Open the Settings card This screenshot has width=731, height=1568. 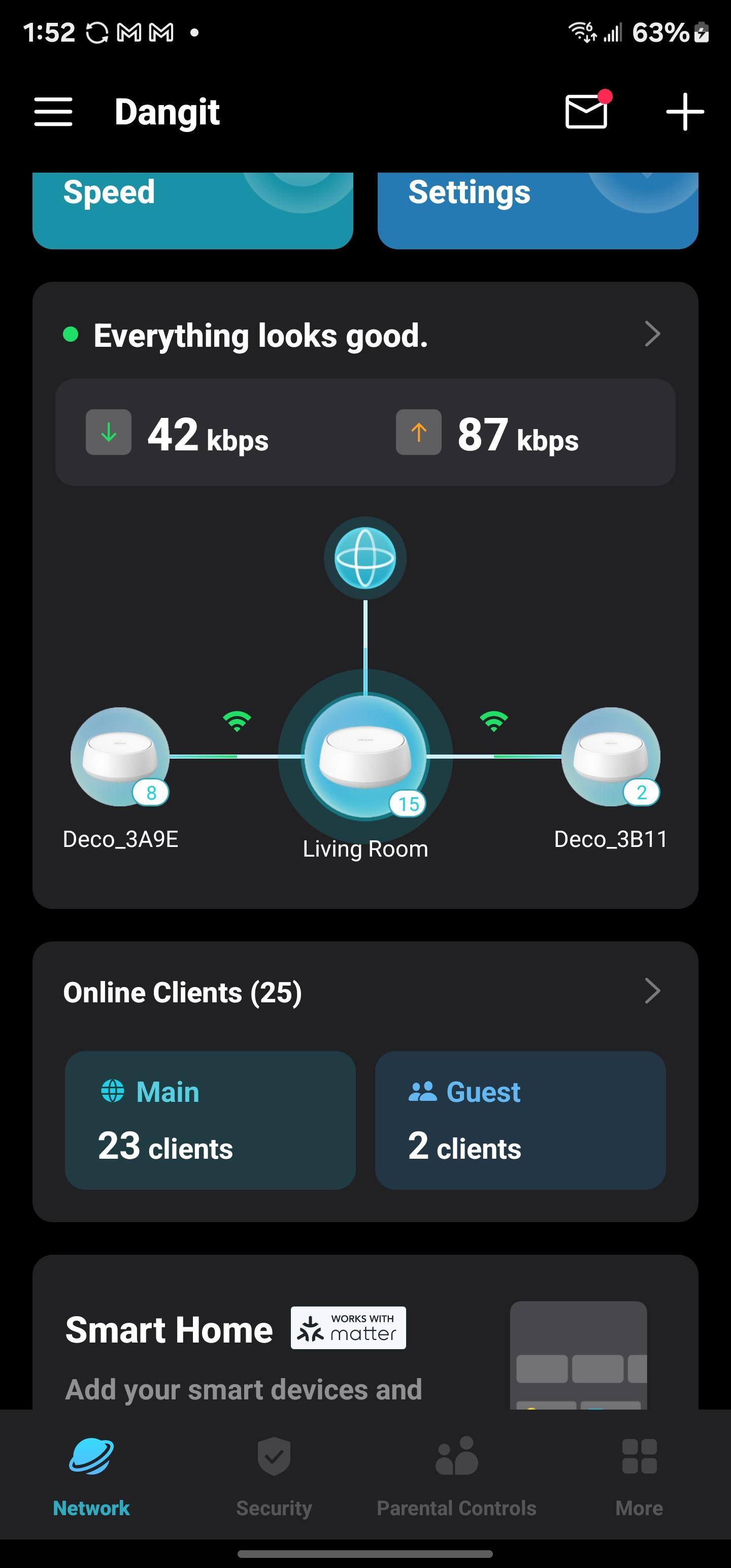coord(538,210)
